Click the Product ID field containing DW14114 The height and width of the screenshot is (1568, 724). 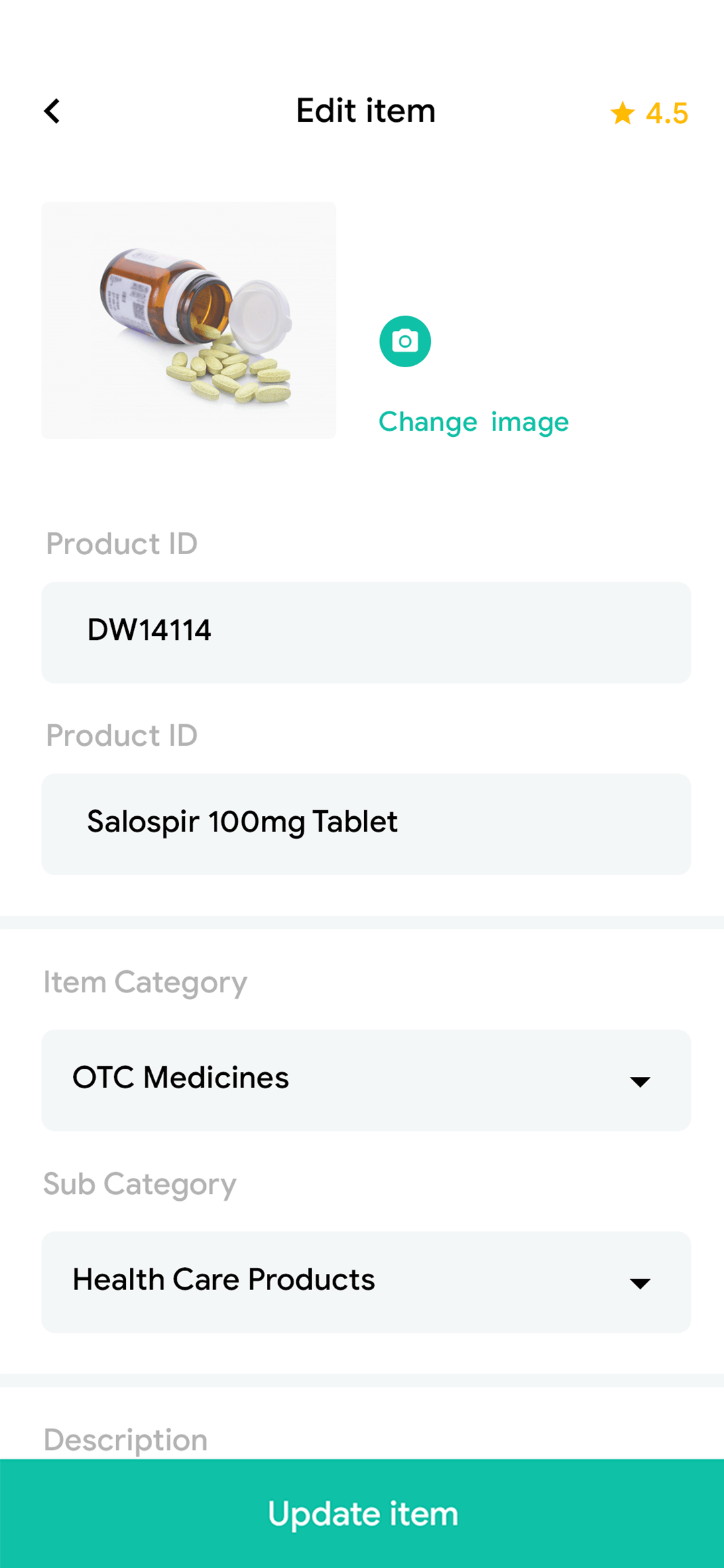(x=366, y=631)
